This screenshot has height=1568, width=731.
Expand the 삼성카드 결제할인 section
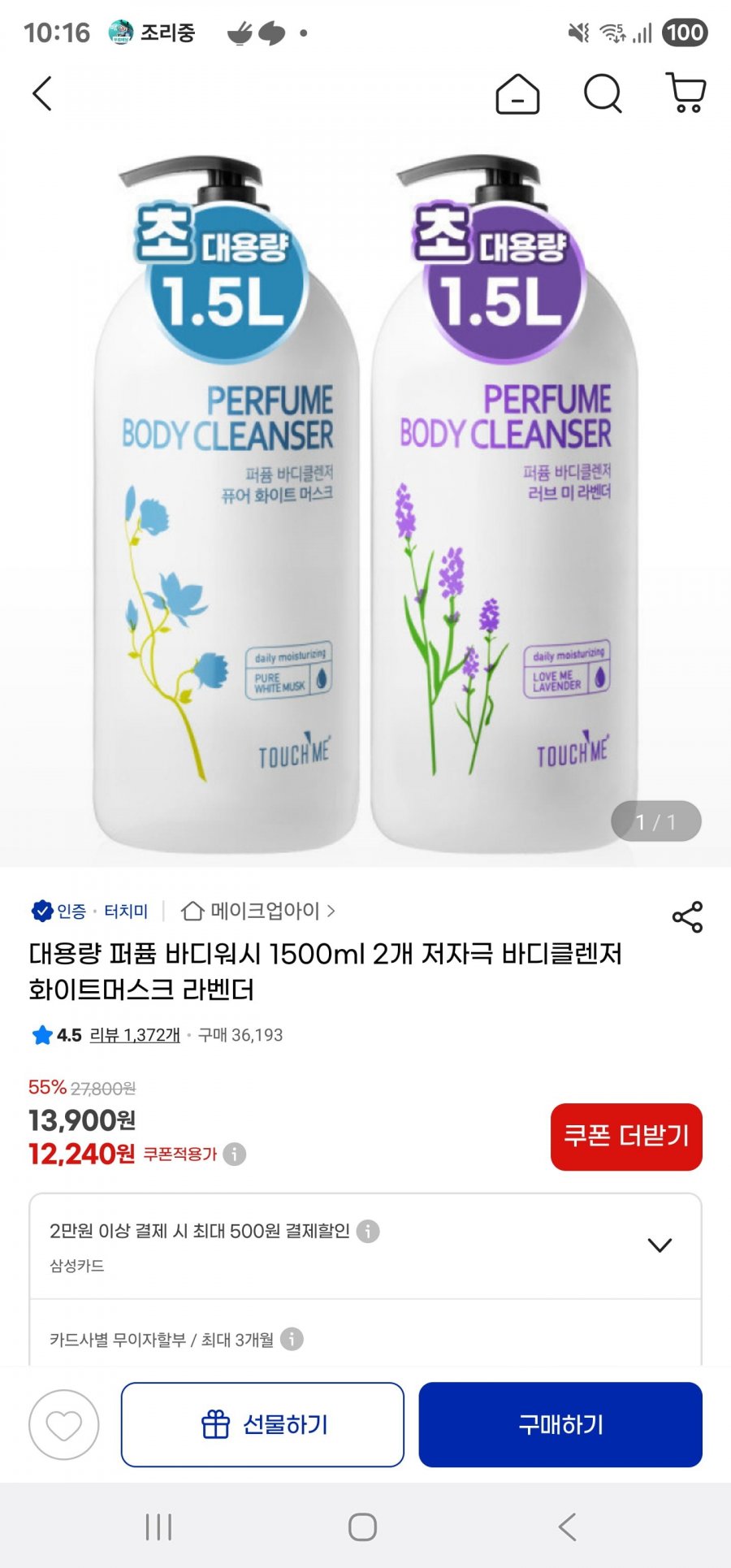pyautogui.click(x=365, y=1246)
